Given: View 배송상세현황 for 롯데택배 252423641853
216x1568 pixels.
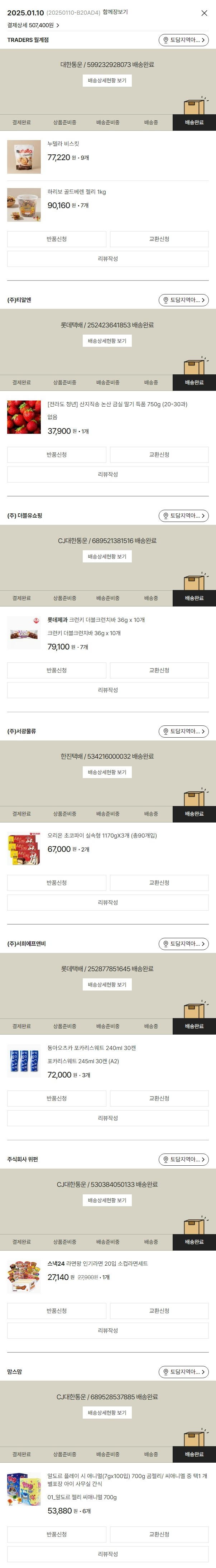Looking at the screenshot, I should [107, 341].
